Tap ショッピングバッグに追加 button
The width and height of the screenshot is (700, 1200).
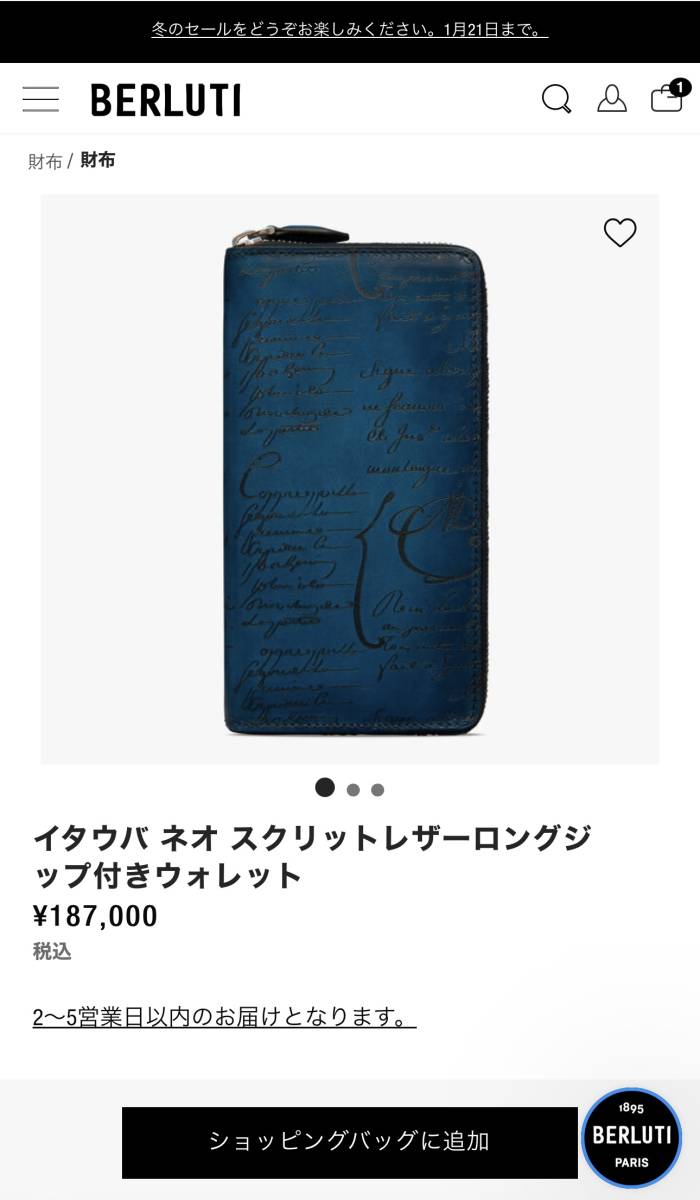click(x=349, y=1141)
